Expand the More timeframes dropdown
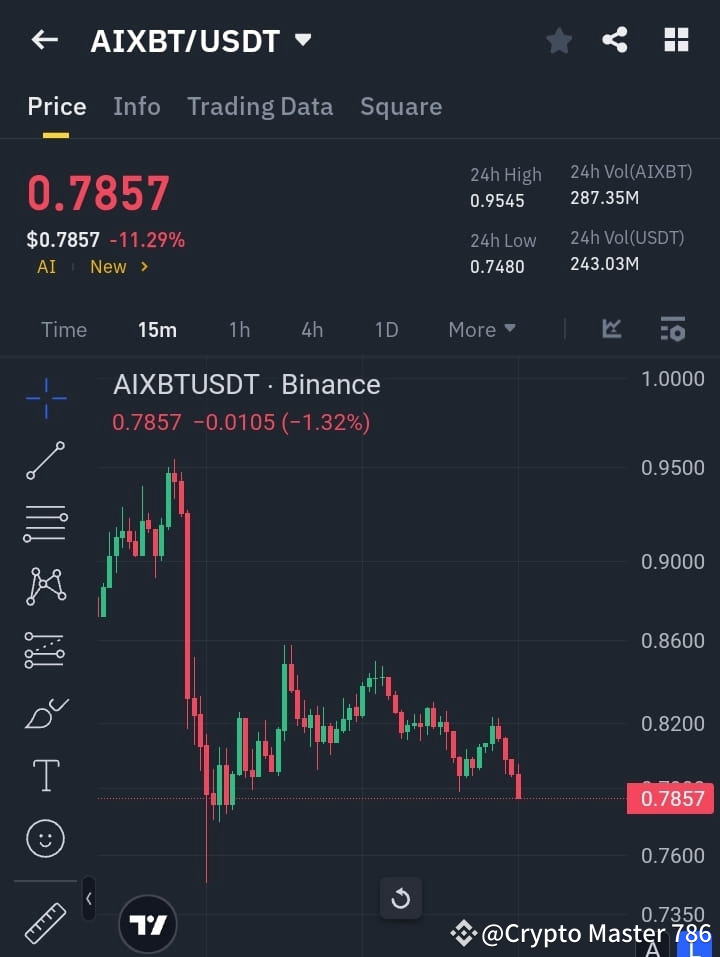This screenshot has width=720, height=957. [481, 329]
